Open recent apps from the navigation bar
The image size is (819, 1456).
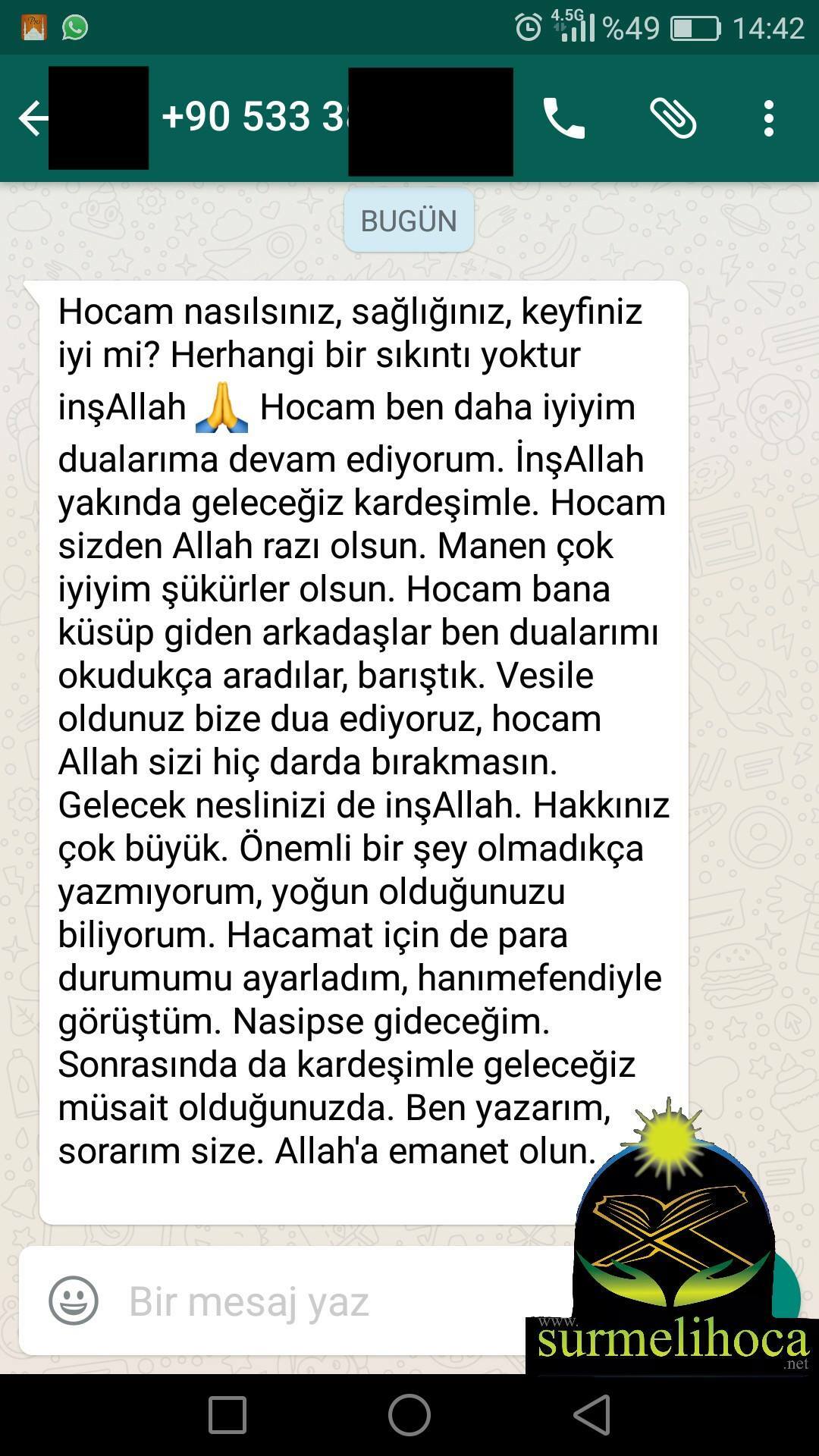(x=227, y=1414)
